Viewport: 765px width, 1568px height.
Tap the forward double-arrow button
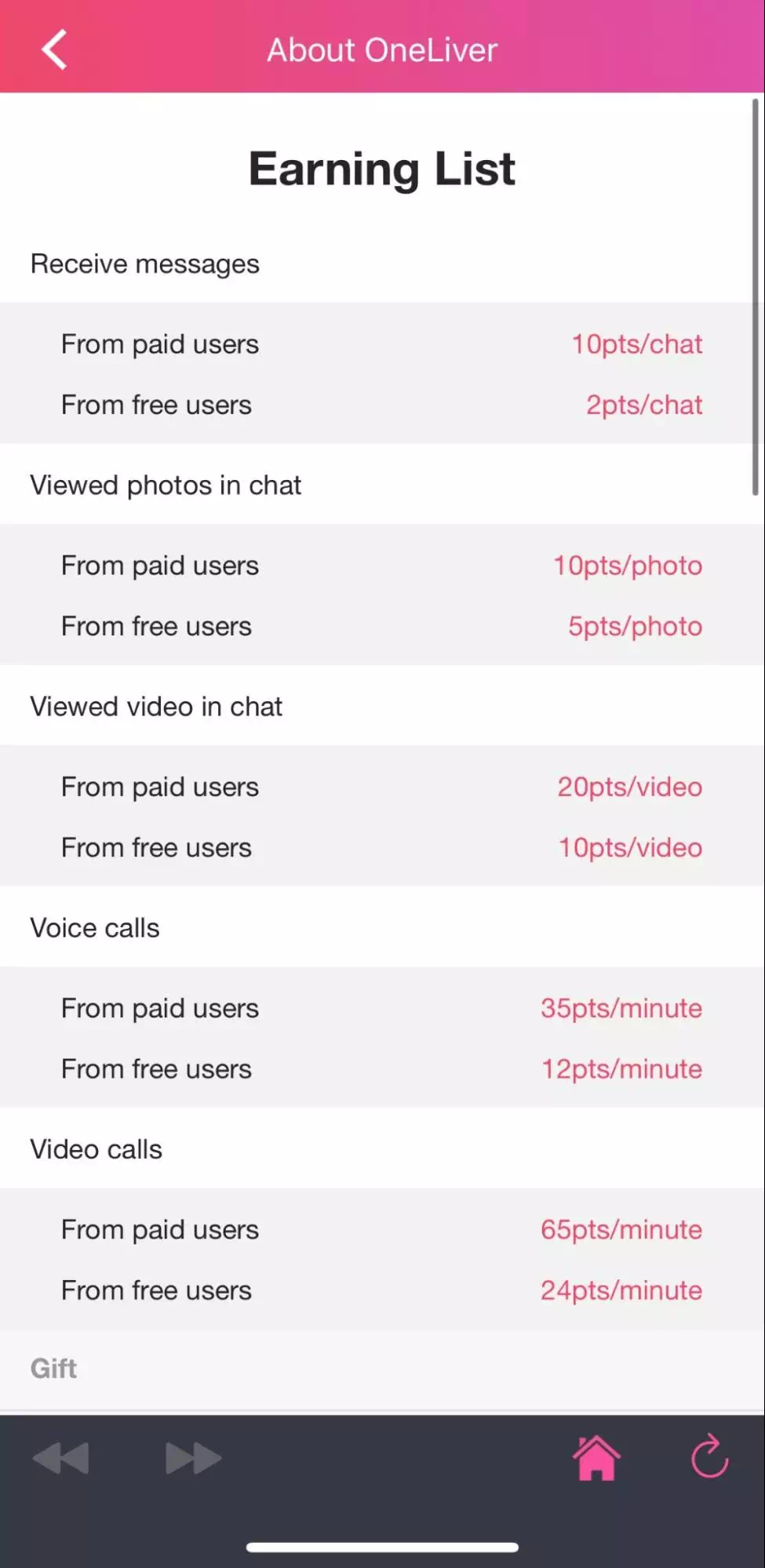click(193, 1458)
